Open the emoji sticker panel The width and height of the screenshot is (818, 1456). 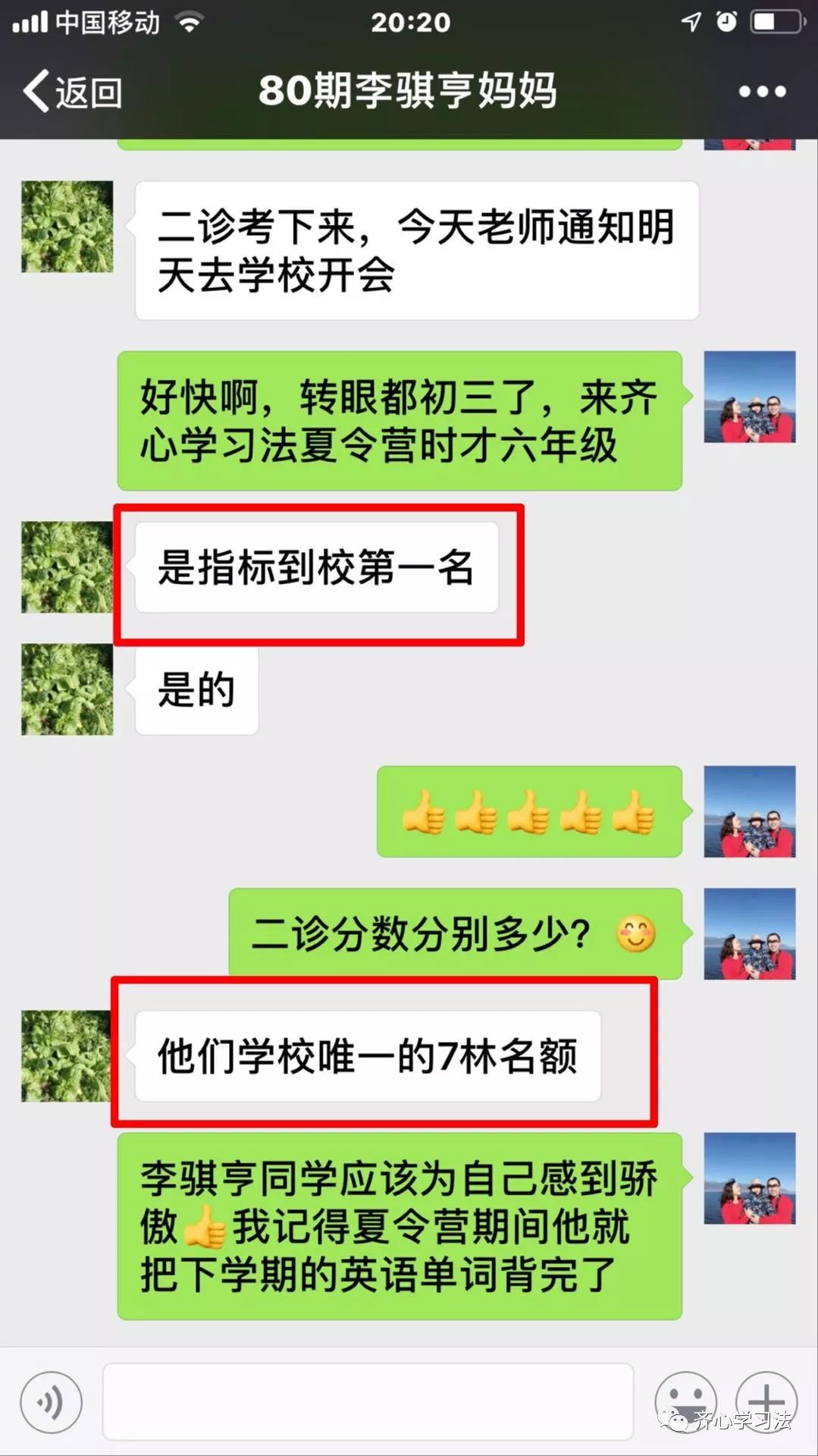tap(685, 1403)
